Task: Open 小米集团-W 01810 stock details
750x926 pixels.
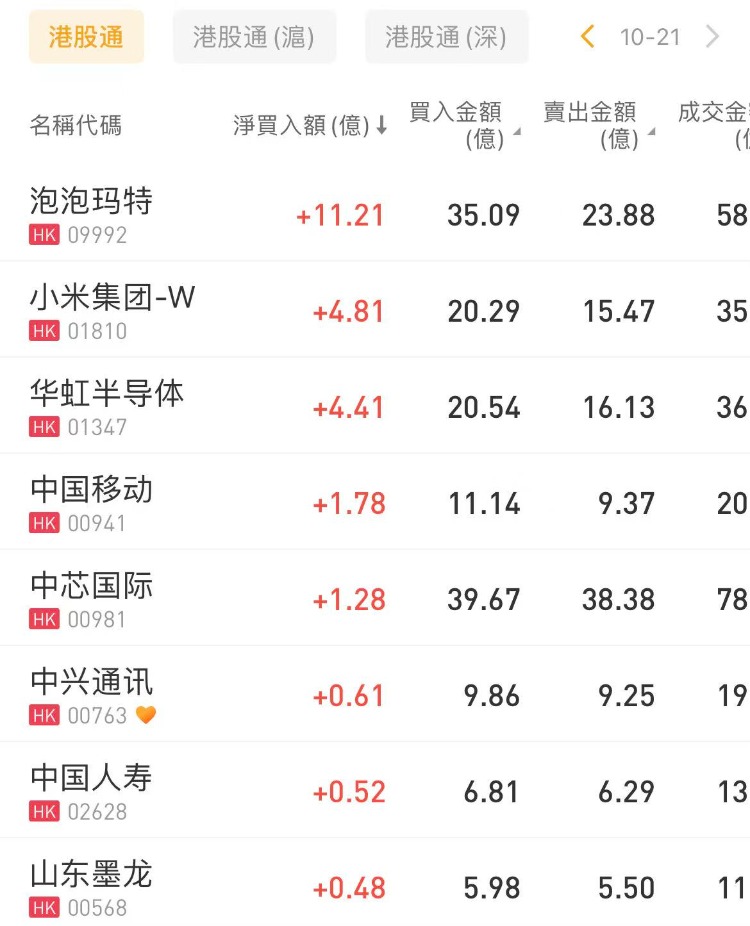Action: coord(112,310)
